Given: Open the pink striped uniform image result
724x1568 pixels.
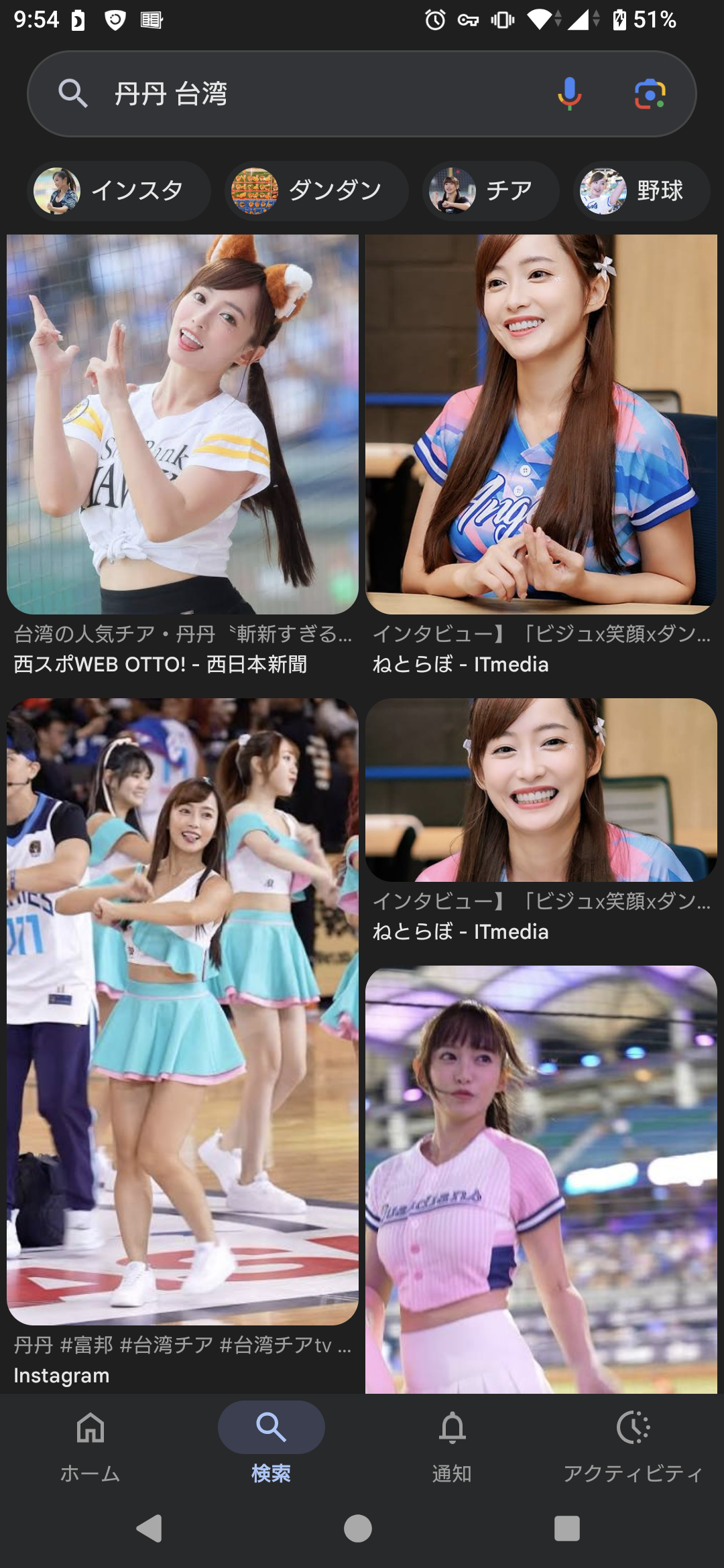Looking at the screenshot, I should tap(541, 1179).
